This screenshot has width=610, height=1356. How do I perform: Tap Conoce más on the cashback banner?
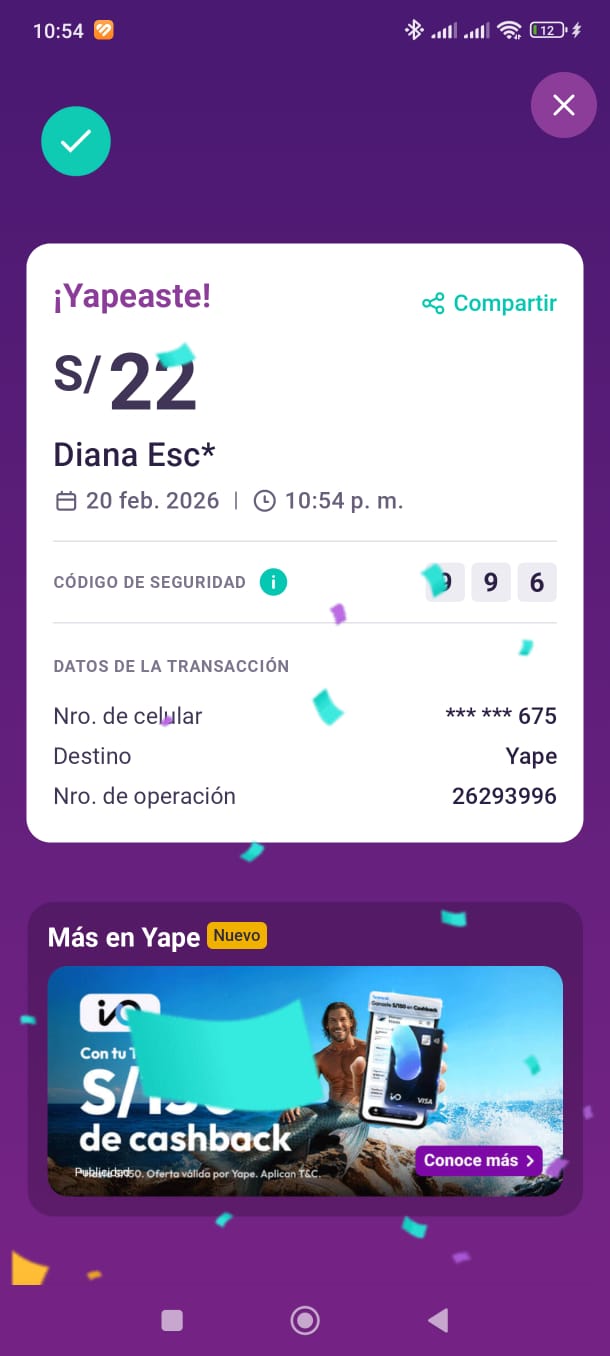pos(478,1161)
